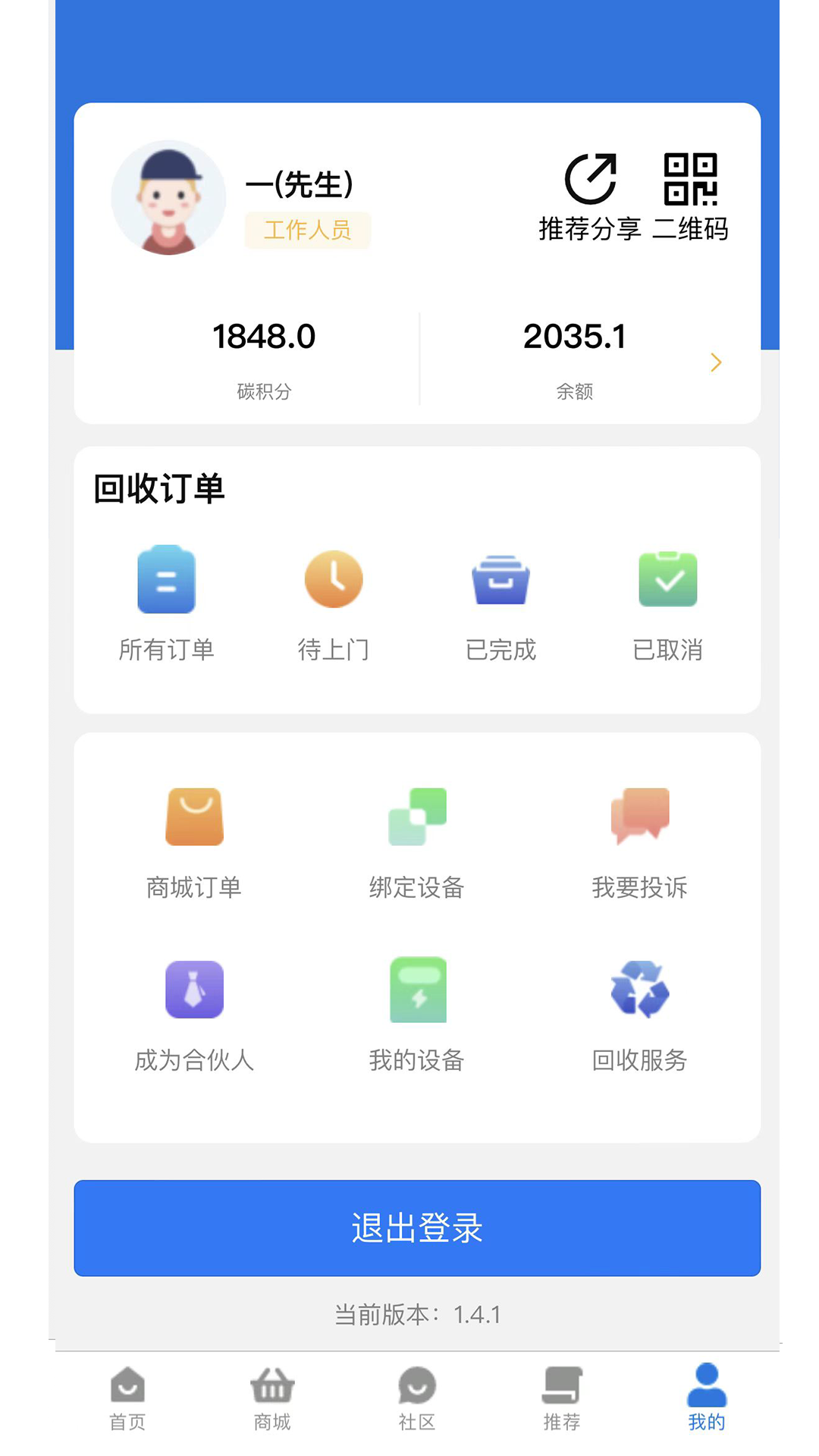Switch to the 商城 mall tab
The width and height of the screenshot is (819, 1456).
tap(272, 1398)
